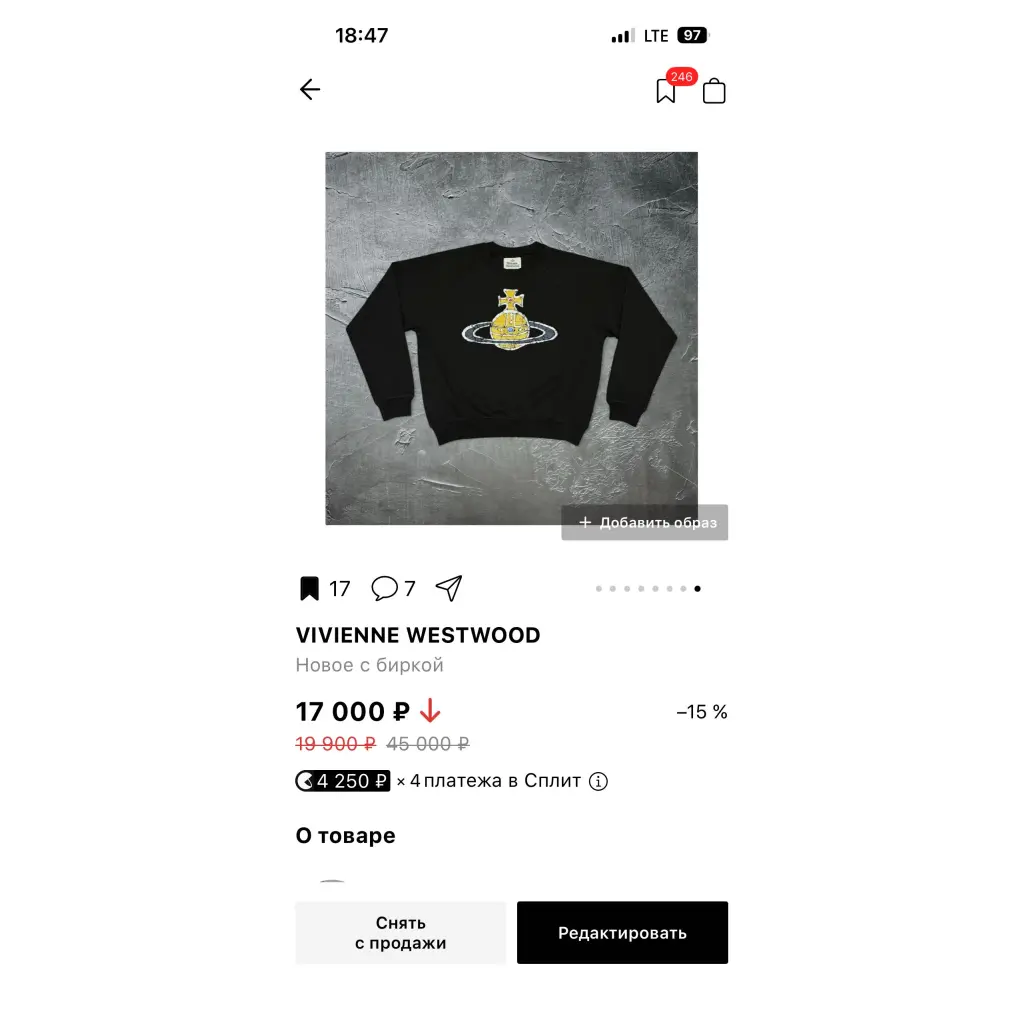Tap Снять с продажи button
The height and width of the screenshot is (1024, 1024).
[400, 933]
